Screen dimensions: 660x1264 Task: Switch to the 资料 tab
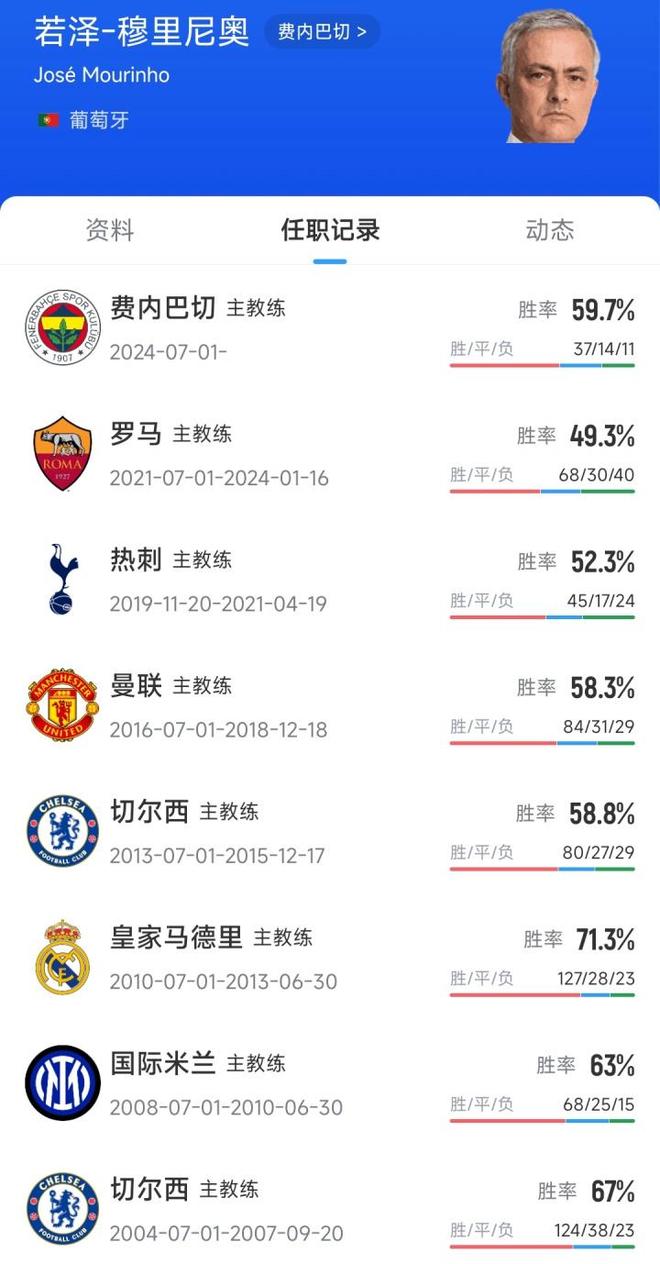[x=110, y=230]
